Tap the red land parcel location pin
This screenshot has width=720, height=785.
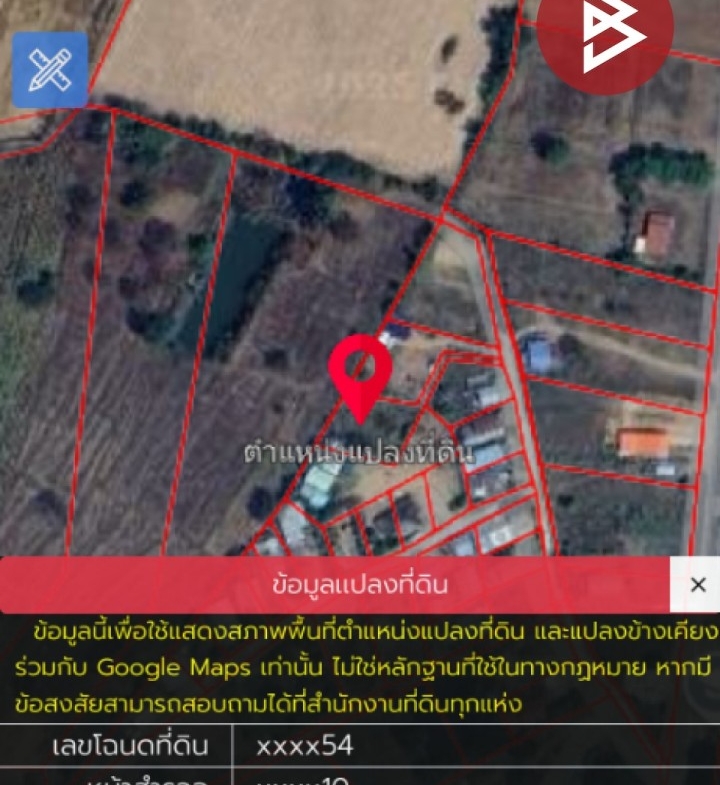359,371
